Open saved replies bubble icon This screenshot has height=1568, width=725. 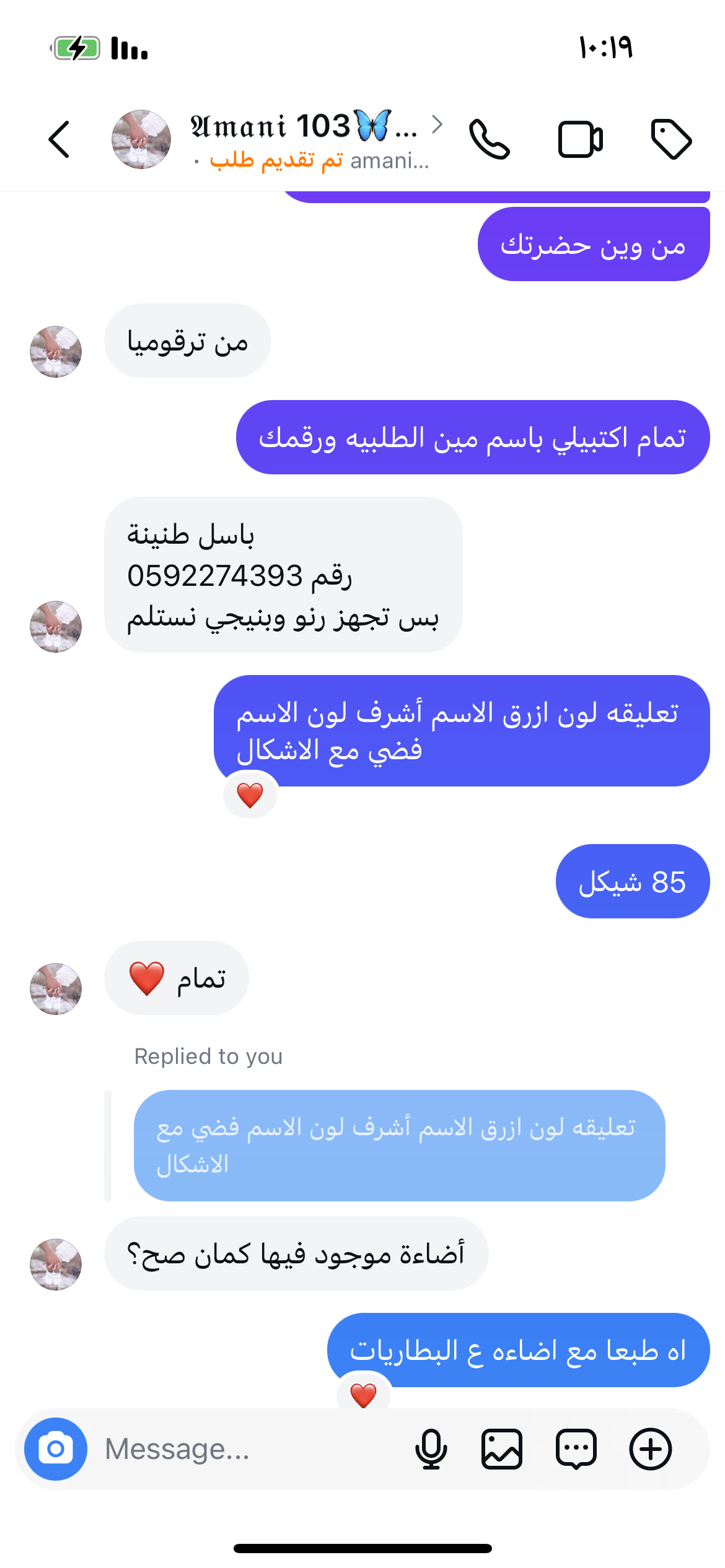(576, 1449)
